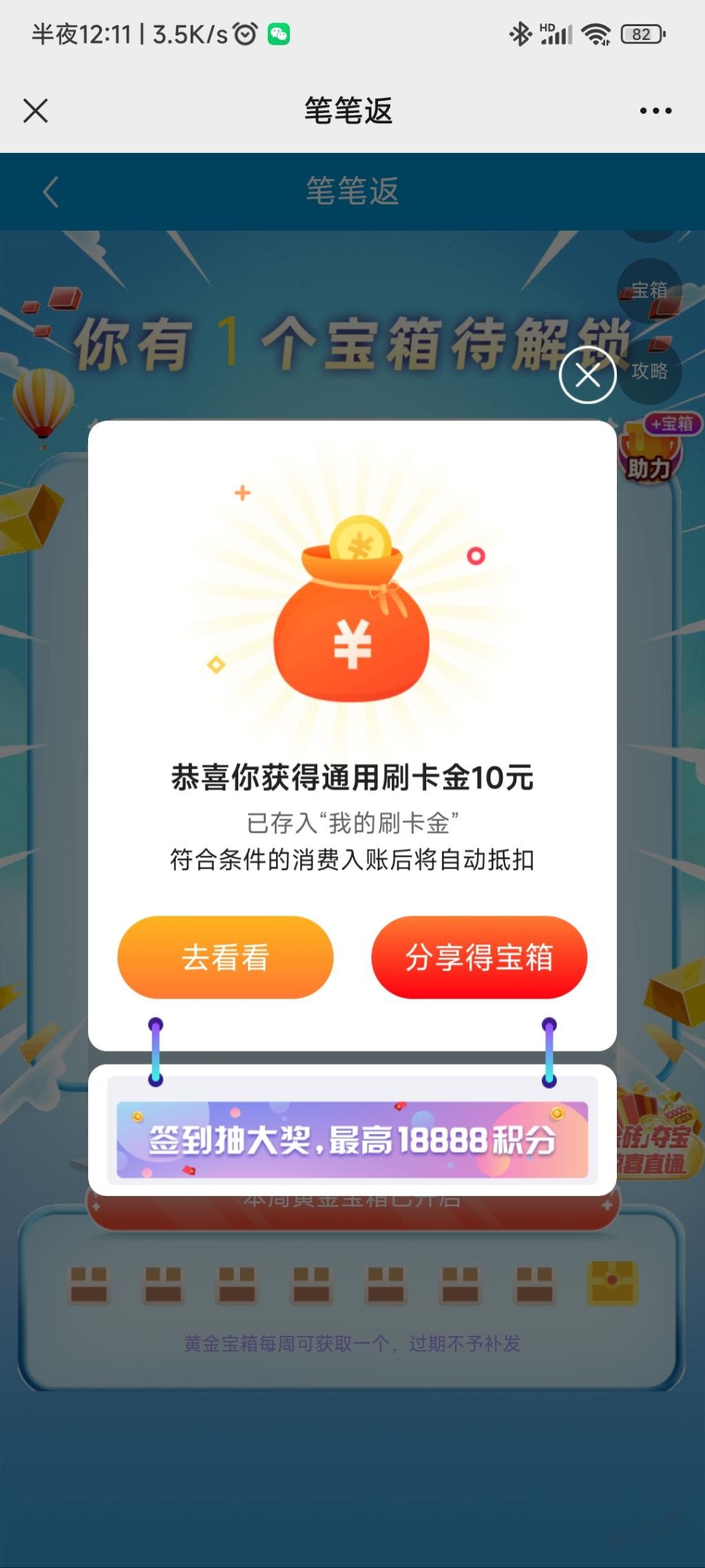Open the three-dot overflow menu
The width and height of the screenshot is (705, 1568).
655,110
